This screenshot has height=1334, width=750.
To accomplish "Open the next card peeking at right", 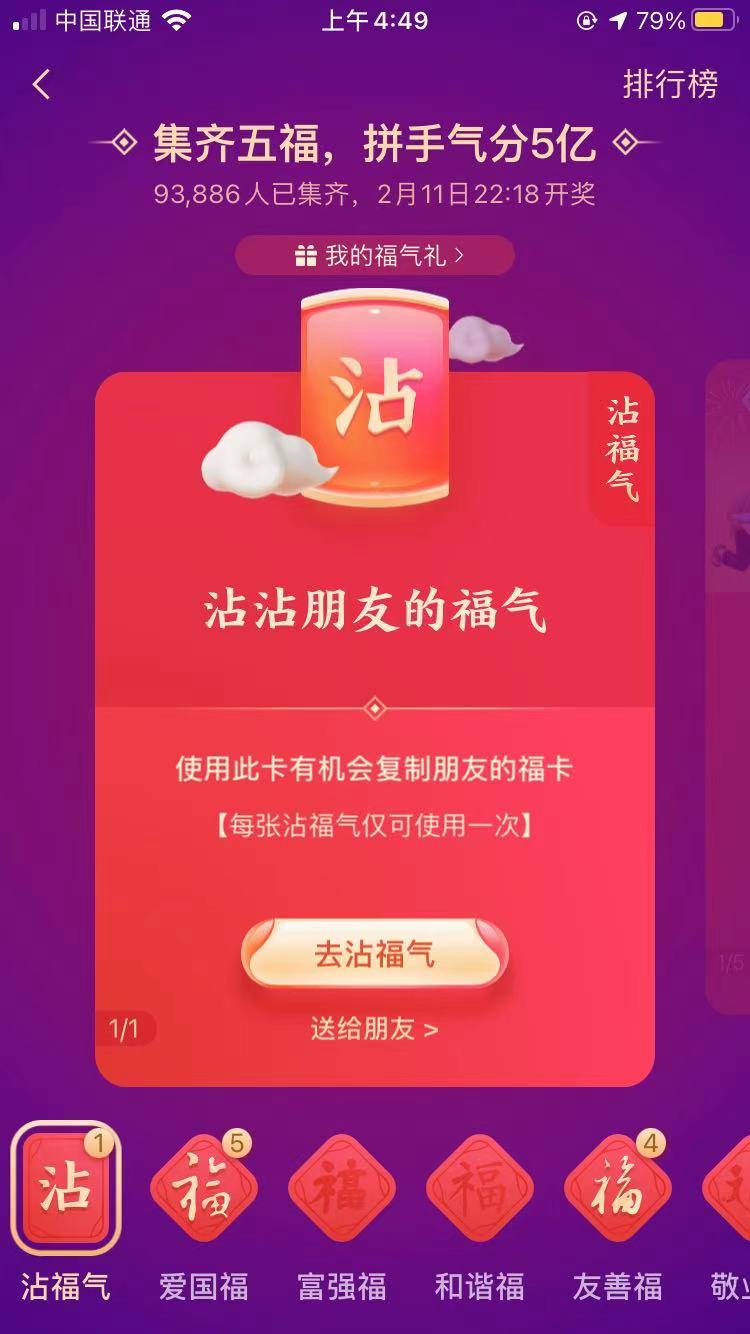I will (x=728, y=690).
